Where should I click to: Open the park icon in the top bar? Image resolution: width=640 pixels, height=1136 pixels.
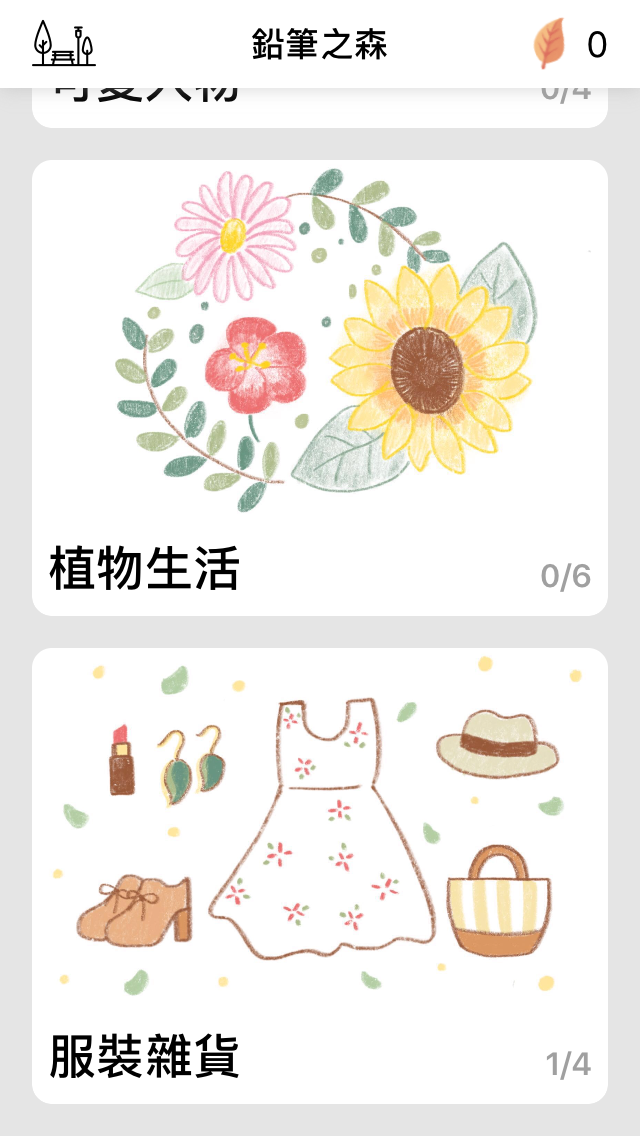tap(63, 45)
